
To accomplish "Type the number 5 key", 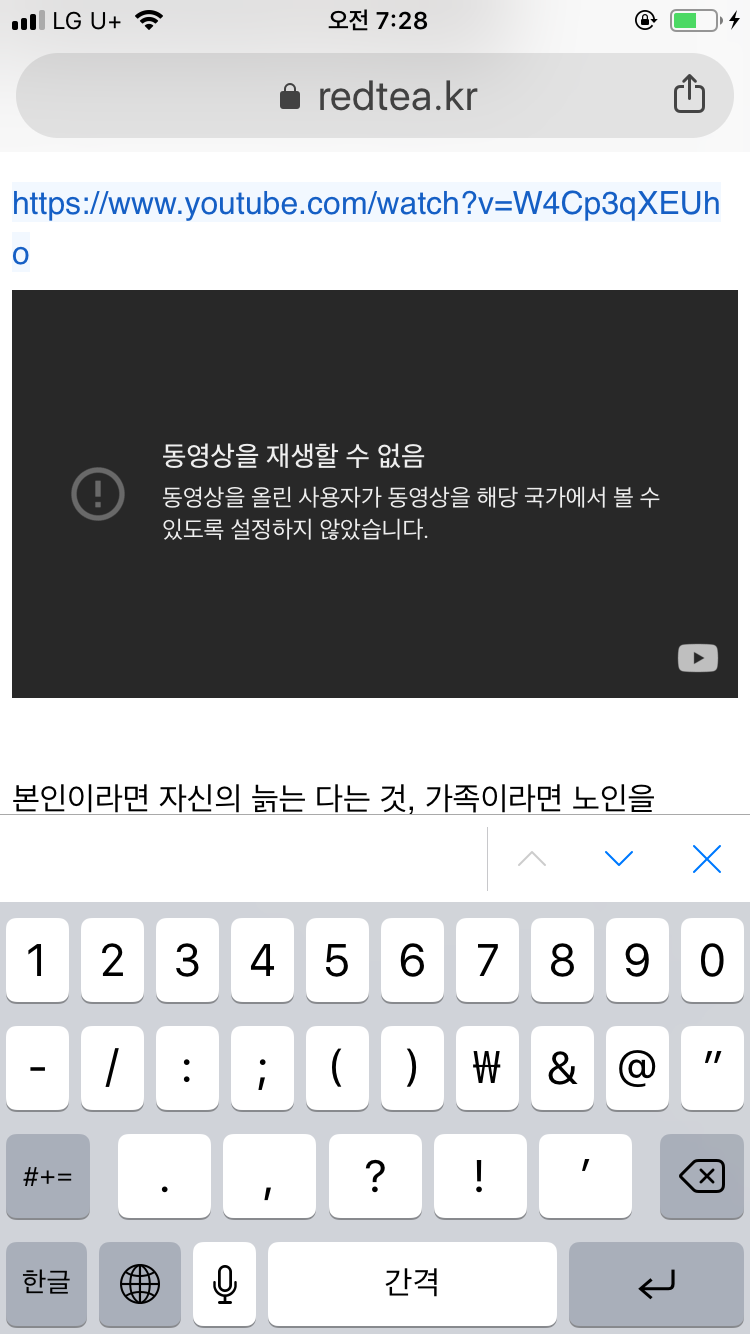I will coord(337,962).
